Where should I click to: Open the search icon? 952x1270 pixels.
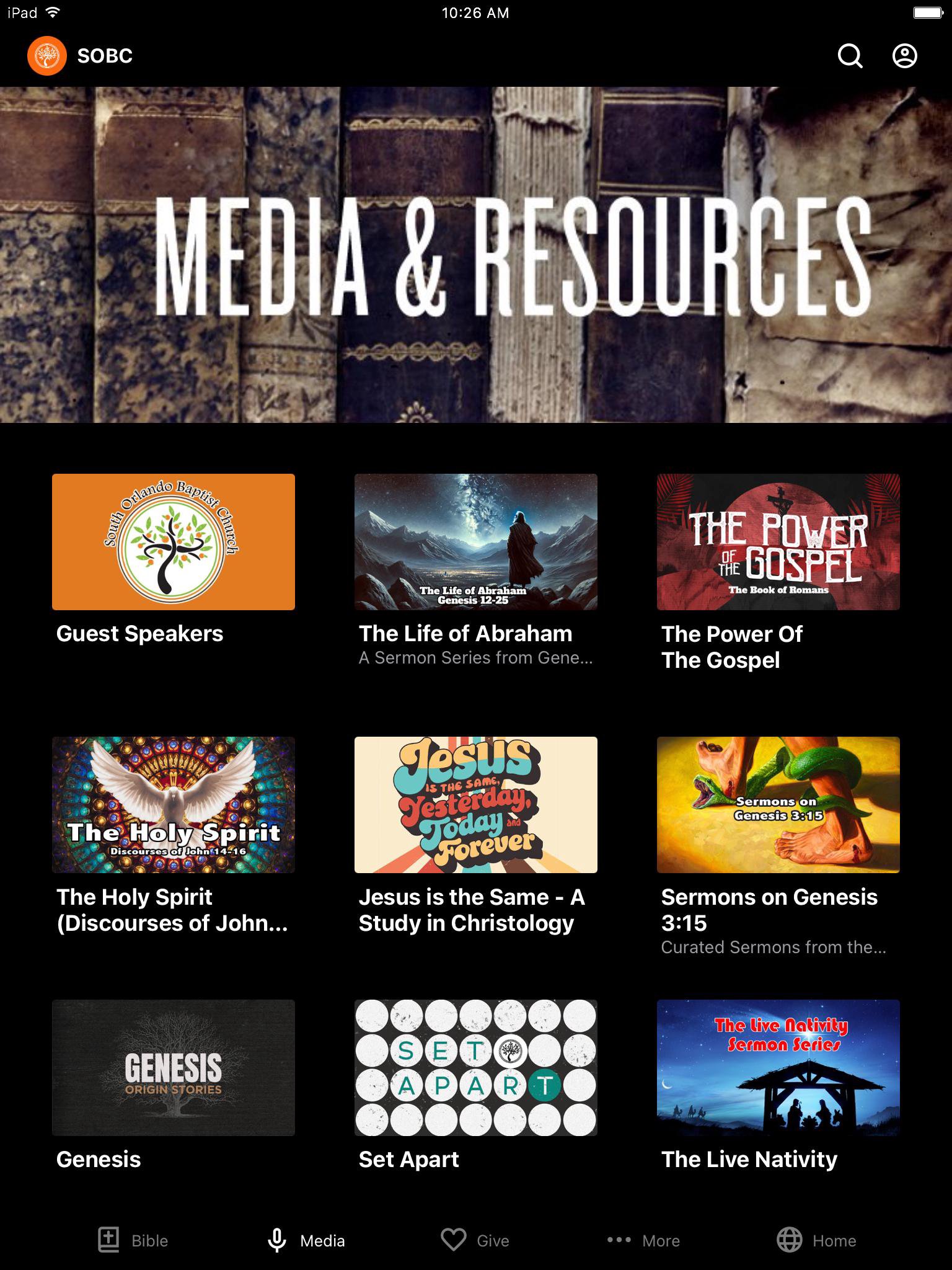tap(850, 56)
